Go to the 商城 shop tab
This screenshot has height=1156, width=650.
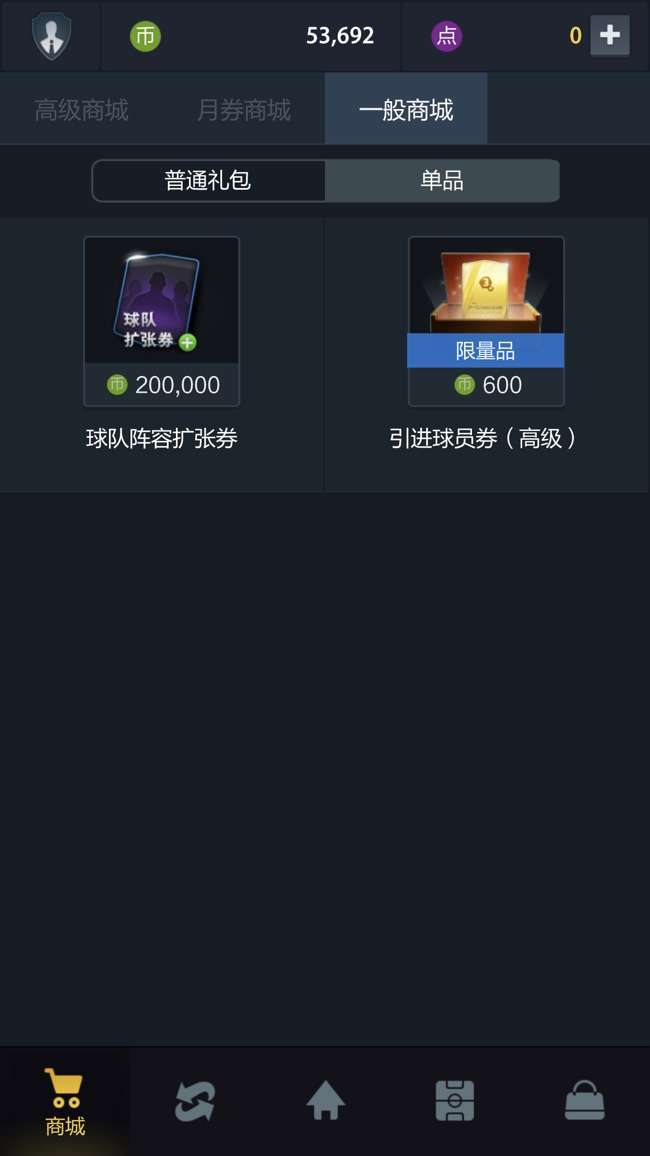(65, 1102)
